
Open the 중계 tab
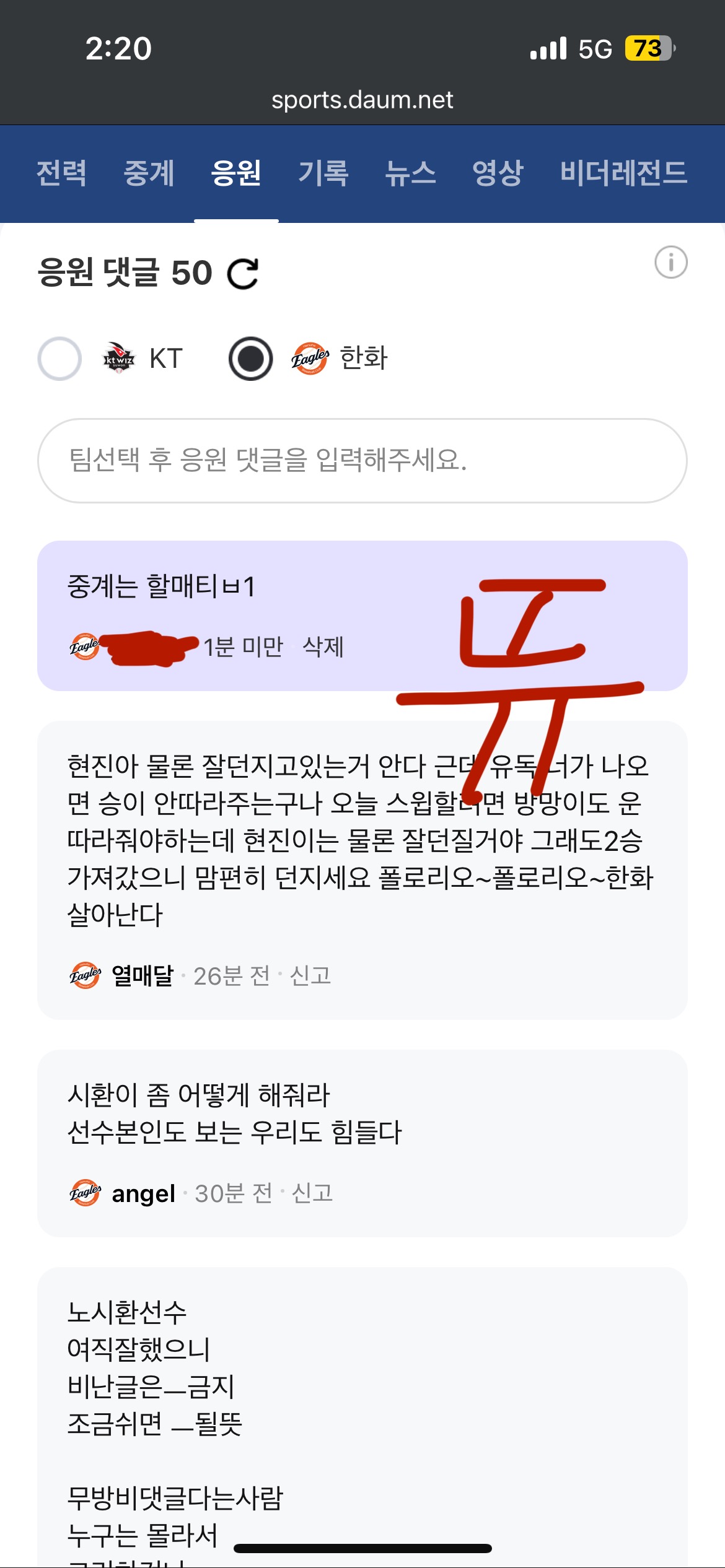[x=149, y=173]
